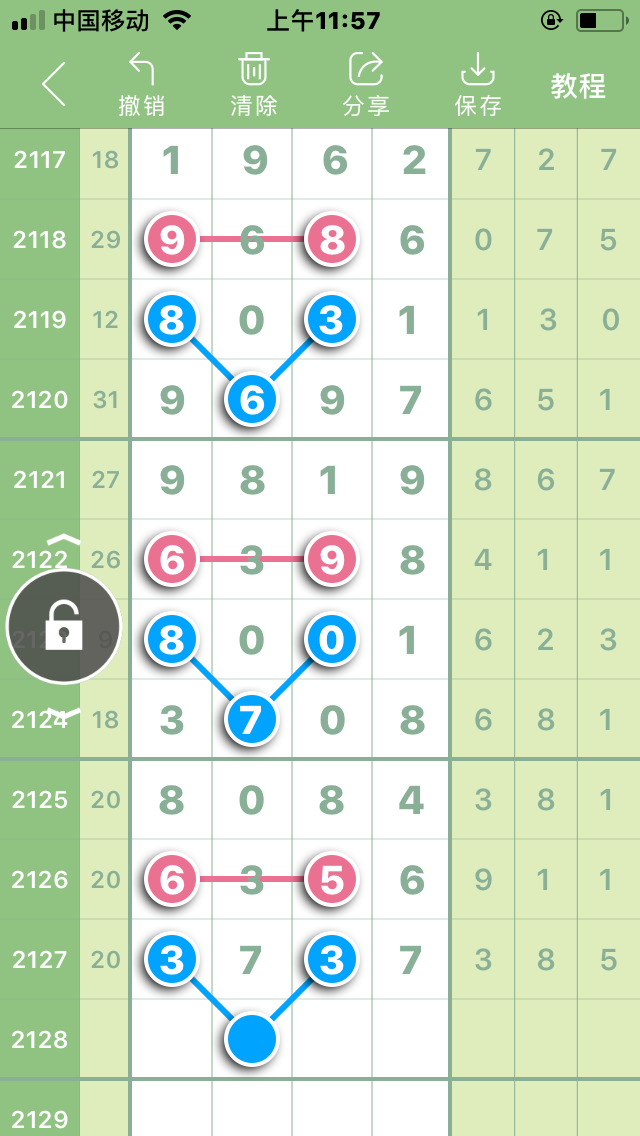Image resolution: width=640 pixels, height=1136 pixels.
Task: Go back using the top-left arrow
Action: [54, 84]
